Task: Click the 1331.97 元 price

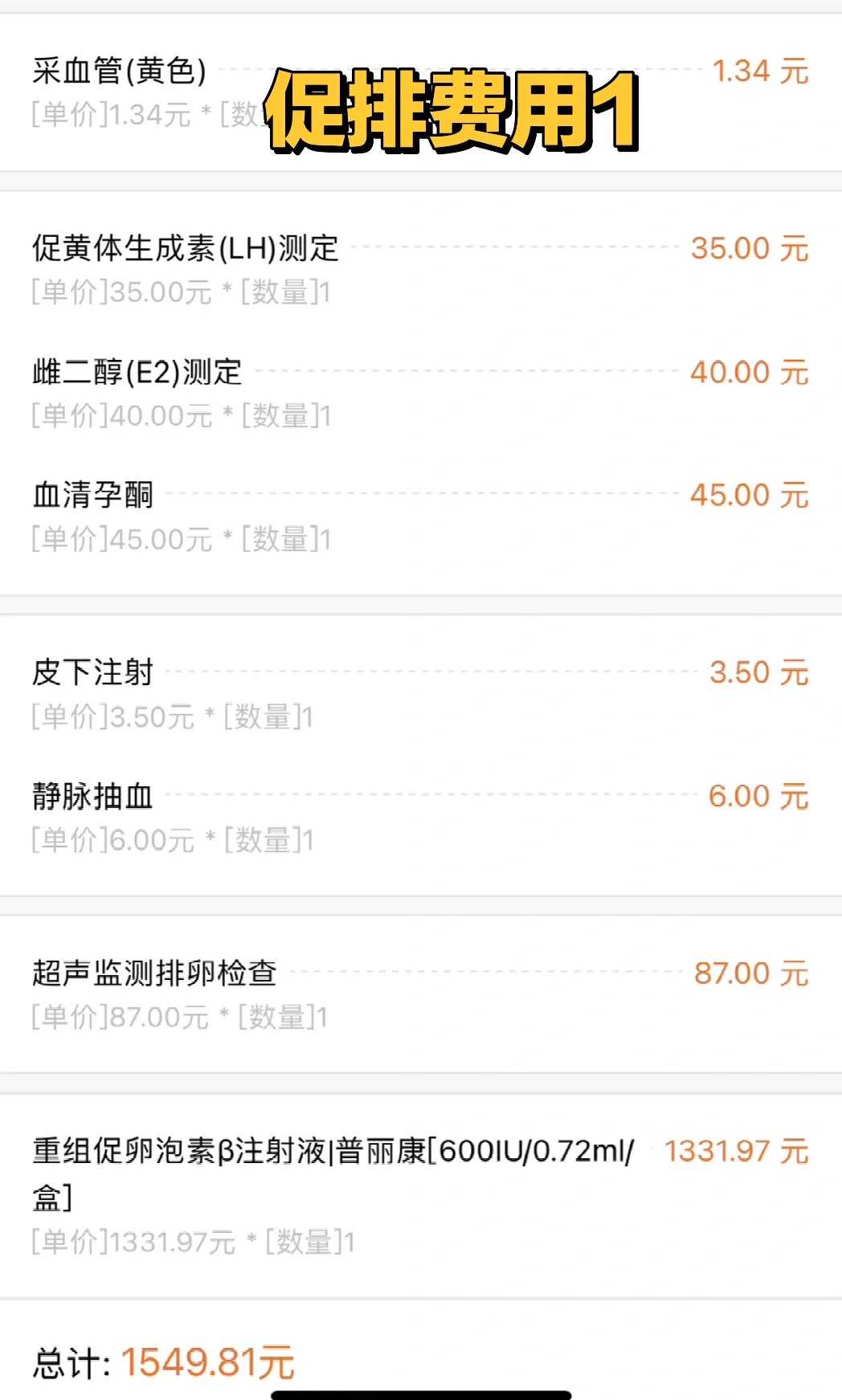Action: point(735,1153)
